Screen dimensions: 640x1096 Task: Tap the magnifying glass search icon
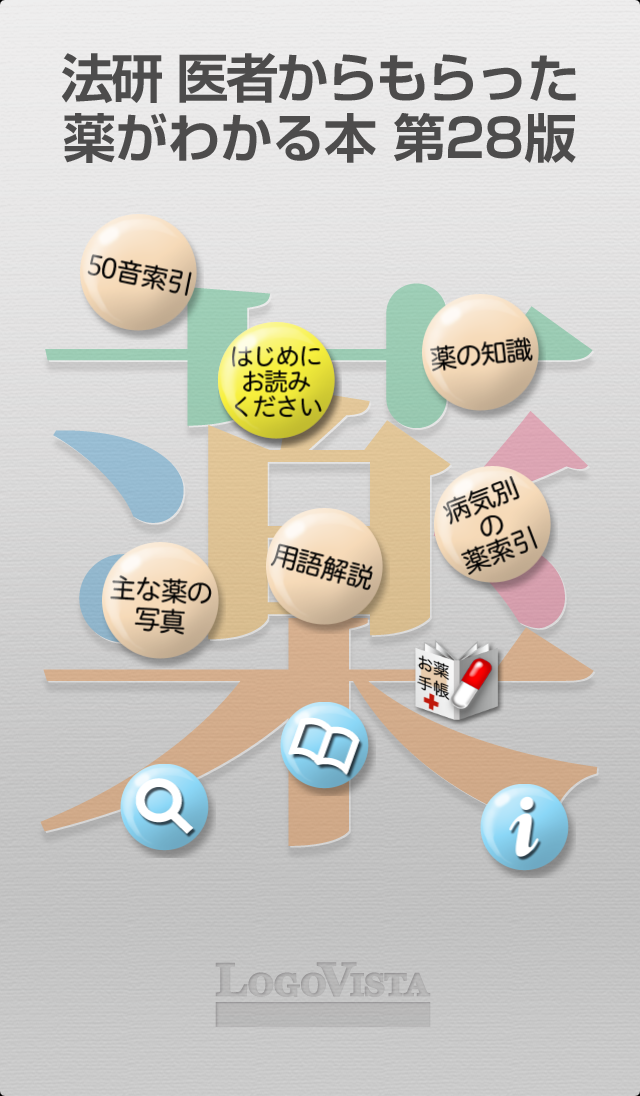point(164,806)
